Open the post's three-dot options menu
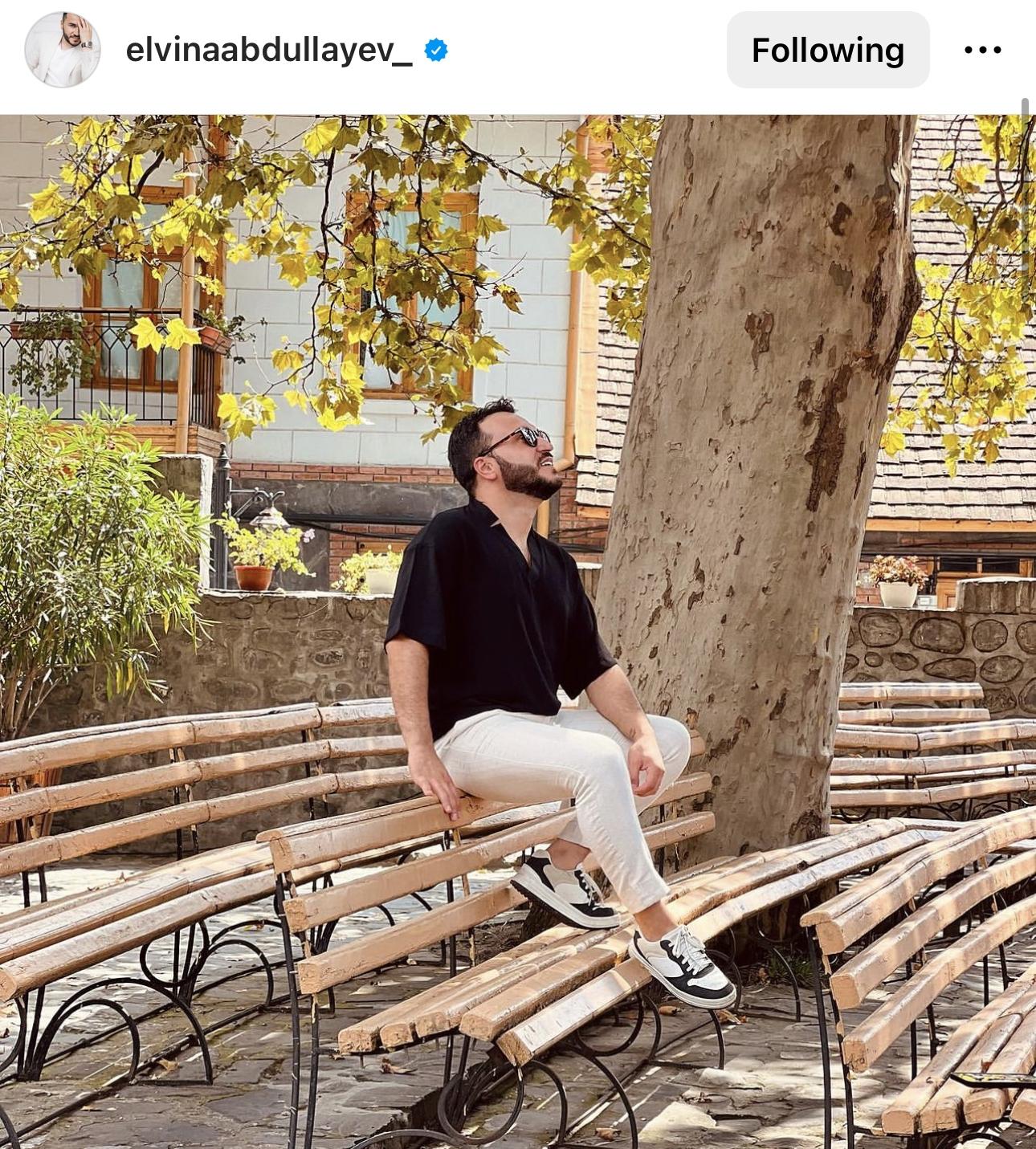 point(982,50)
